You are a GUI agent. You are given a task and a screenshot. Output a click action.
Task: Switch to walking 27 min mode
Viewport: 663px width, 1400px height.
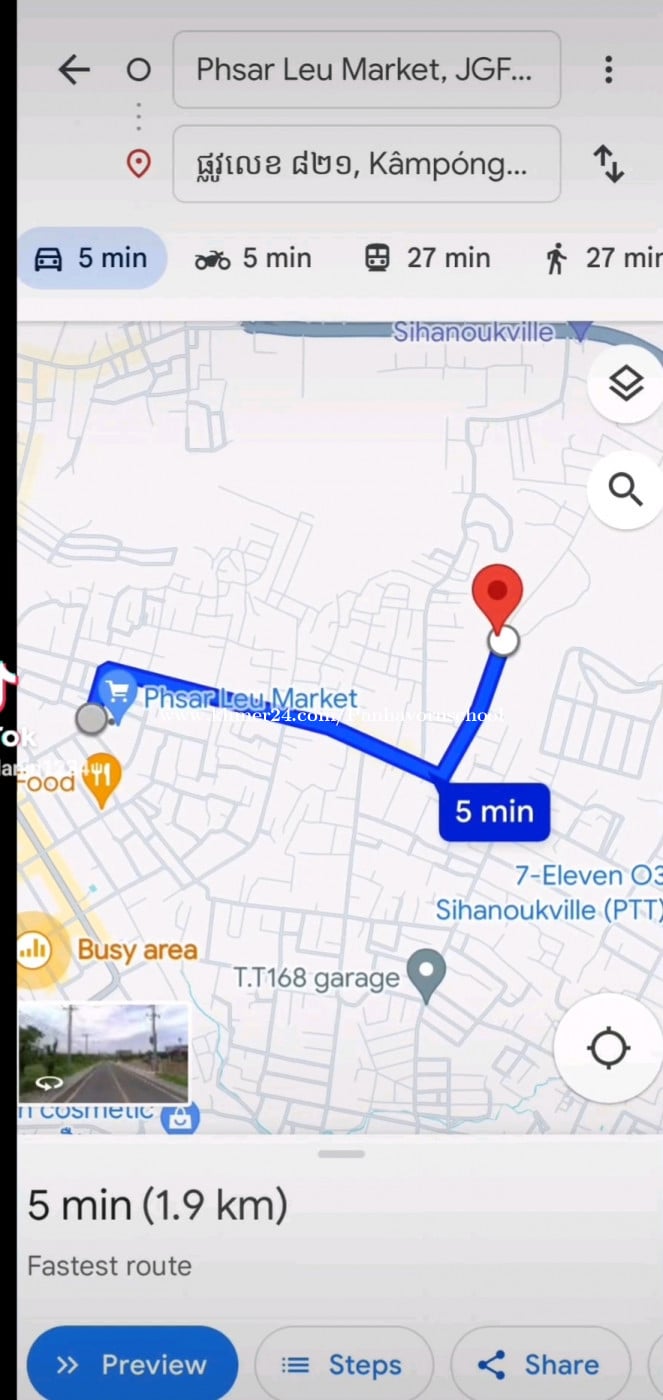point(602,258)
